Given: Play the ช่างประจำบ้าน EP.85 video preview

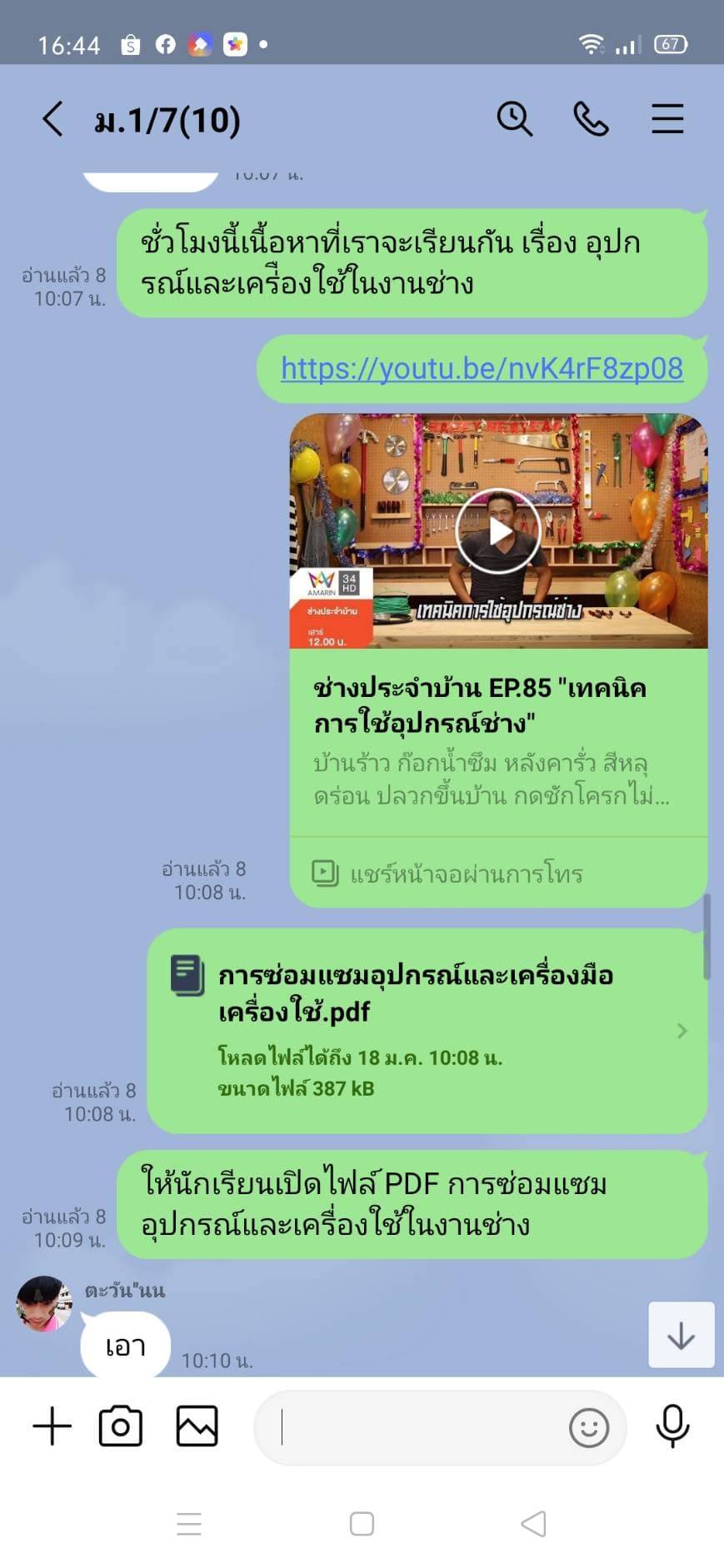Looking at the screenshot, I should pyautogui.click(x=498, y=531).
